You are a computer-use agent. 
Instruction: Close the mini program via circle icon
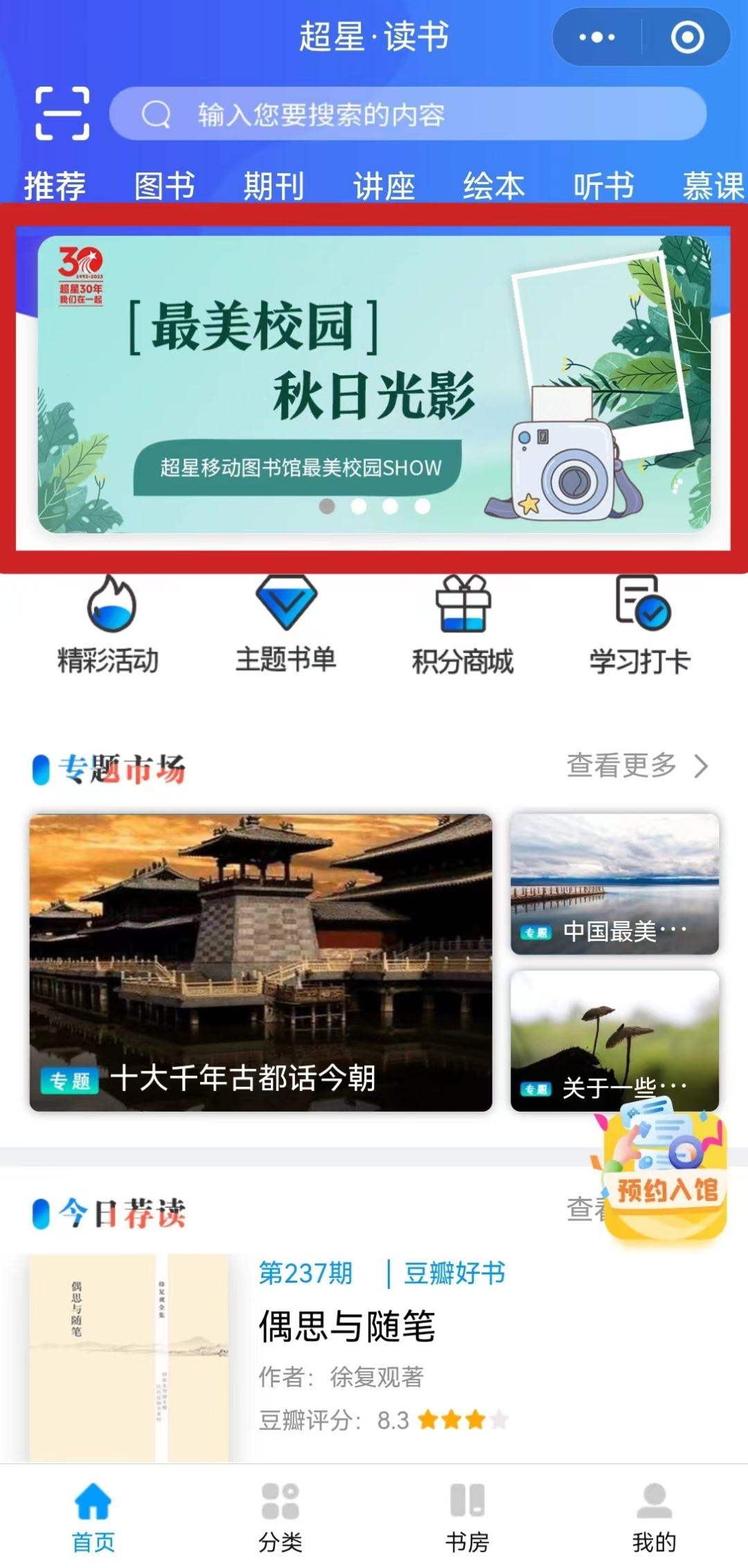687,37
